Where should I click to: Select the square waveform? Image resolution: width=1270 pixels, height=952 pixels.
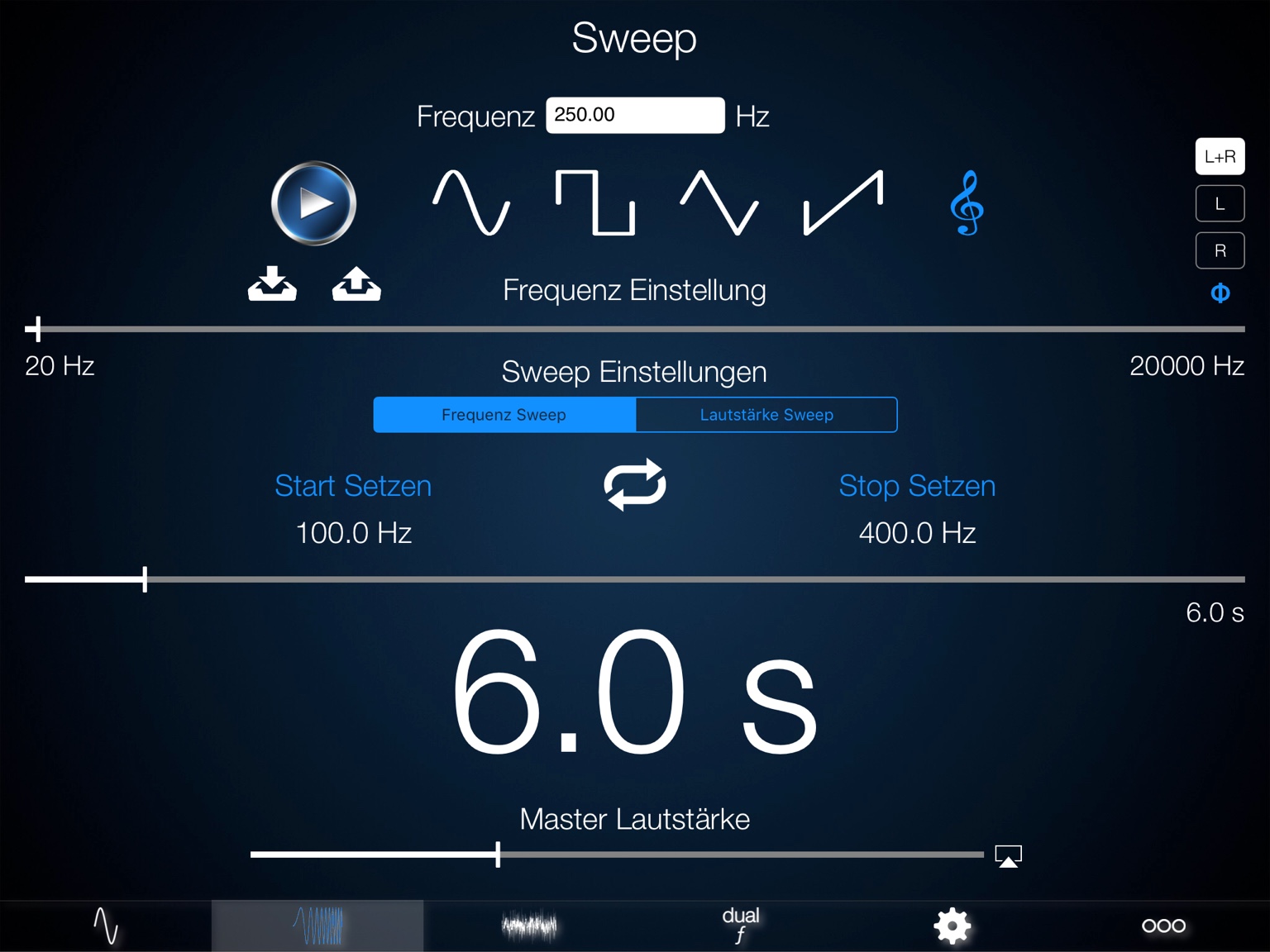coord(594,203)
